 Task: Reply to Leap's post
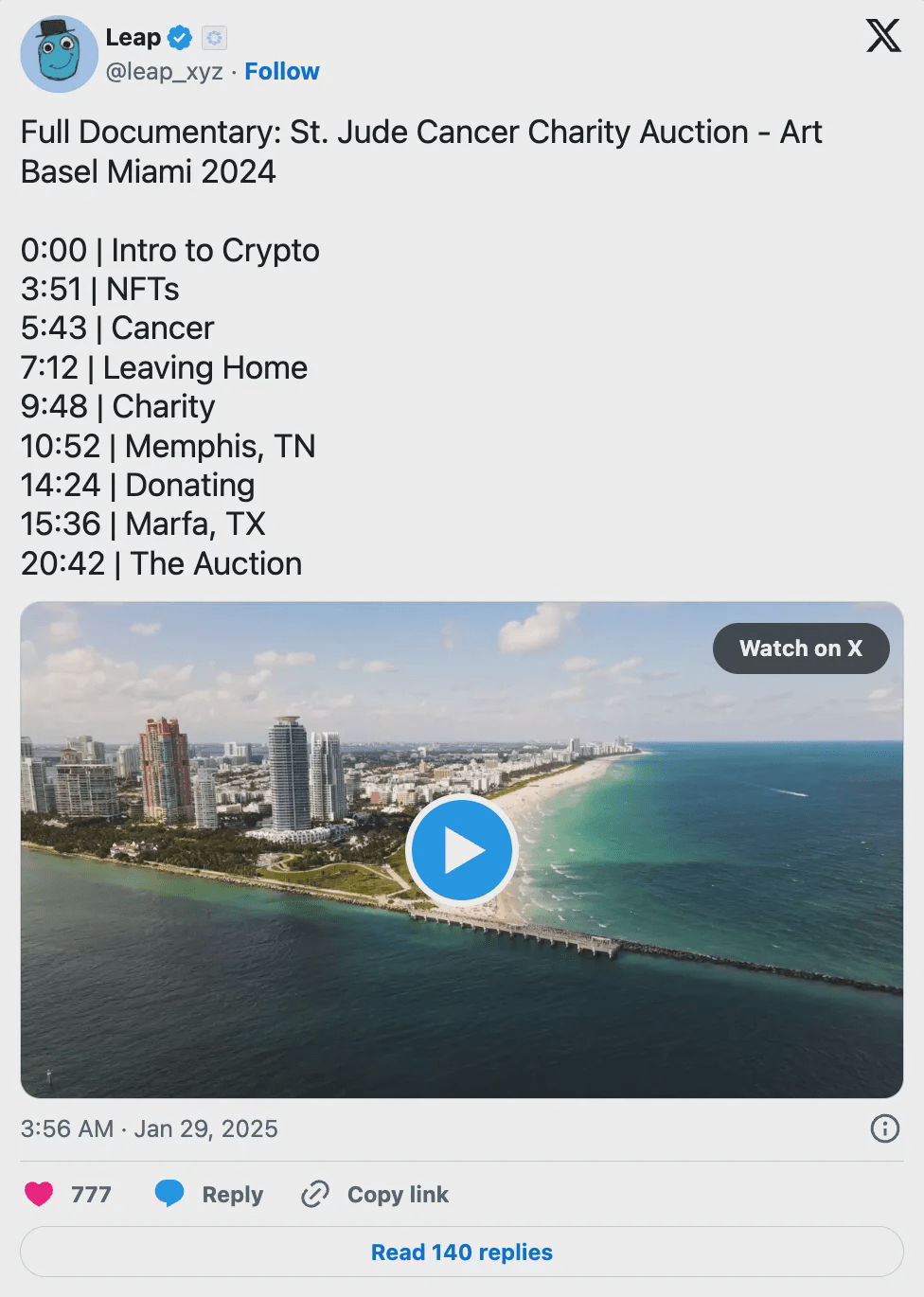pyautogui.click(x=210, y=1194)
